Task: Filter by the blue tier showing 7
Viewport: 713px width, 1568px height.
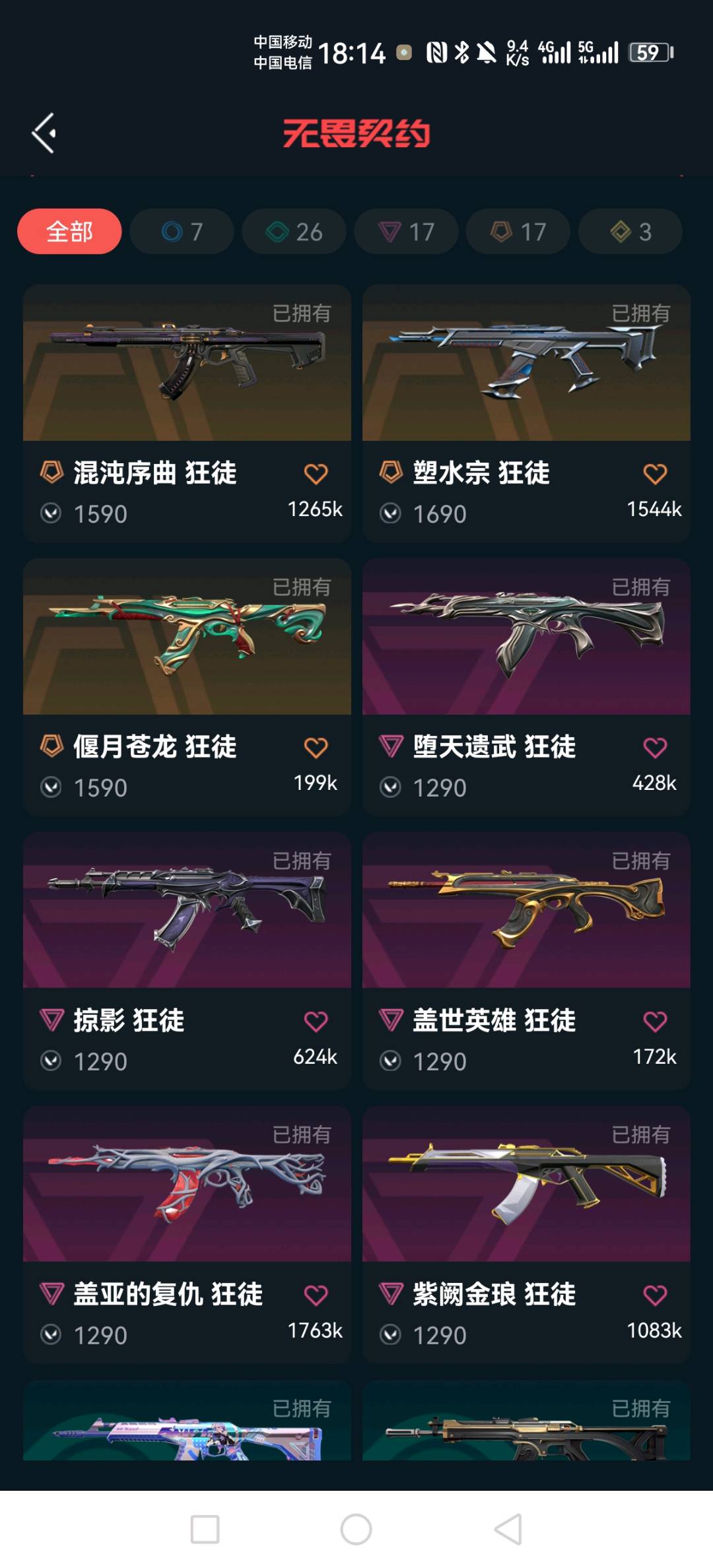Action: click(x=182, y=232)
